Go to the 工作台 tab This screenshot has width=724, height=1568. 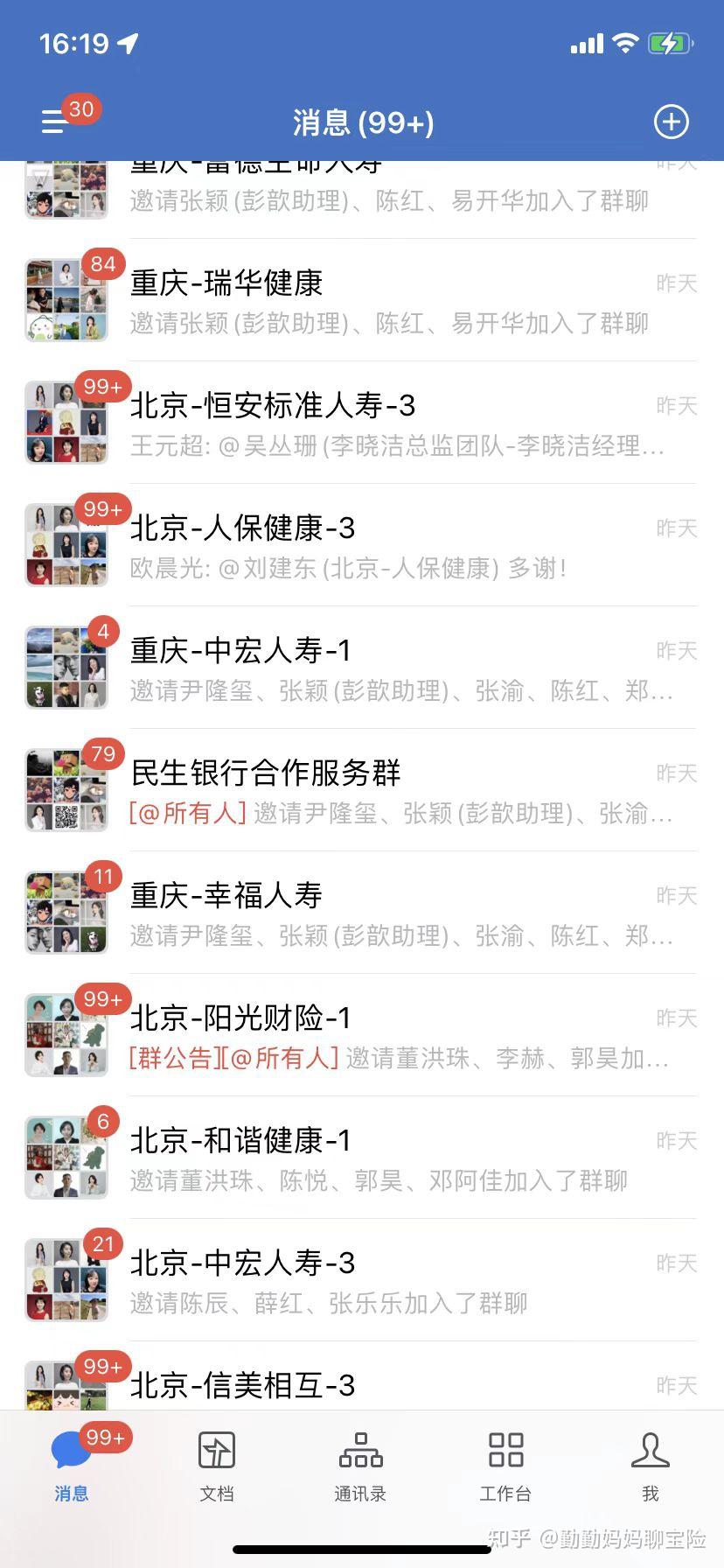(x=505, y=1464)
